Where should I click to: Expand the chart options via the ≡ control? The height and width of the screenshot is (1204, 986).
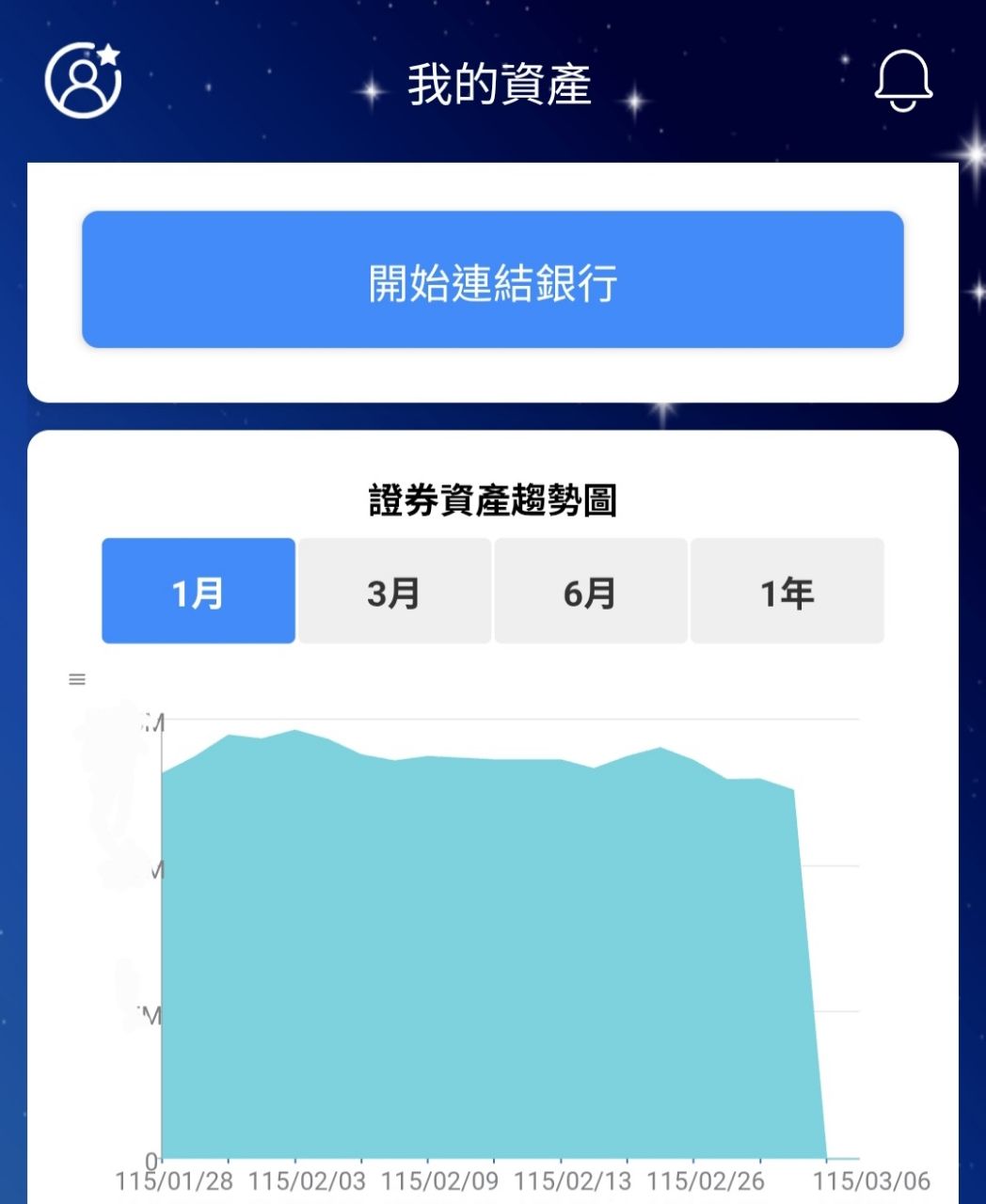point(77,677)
